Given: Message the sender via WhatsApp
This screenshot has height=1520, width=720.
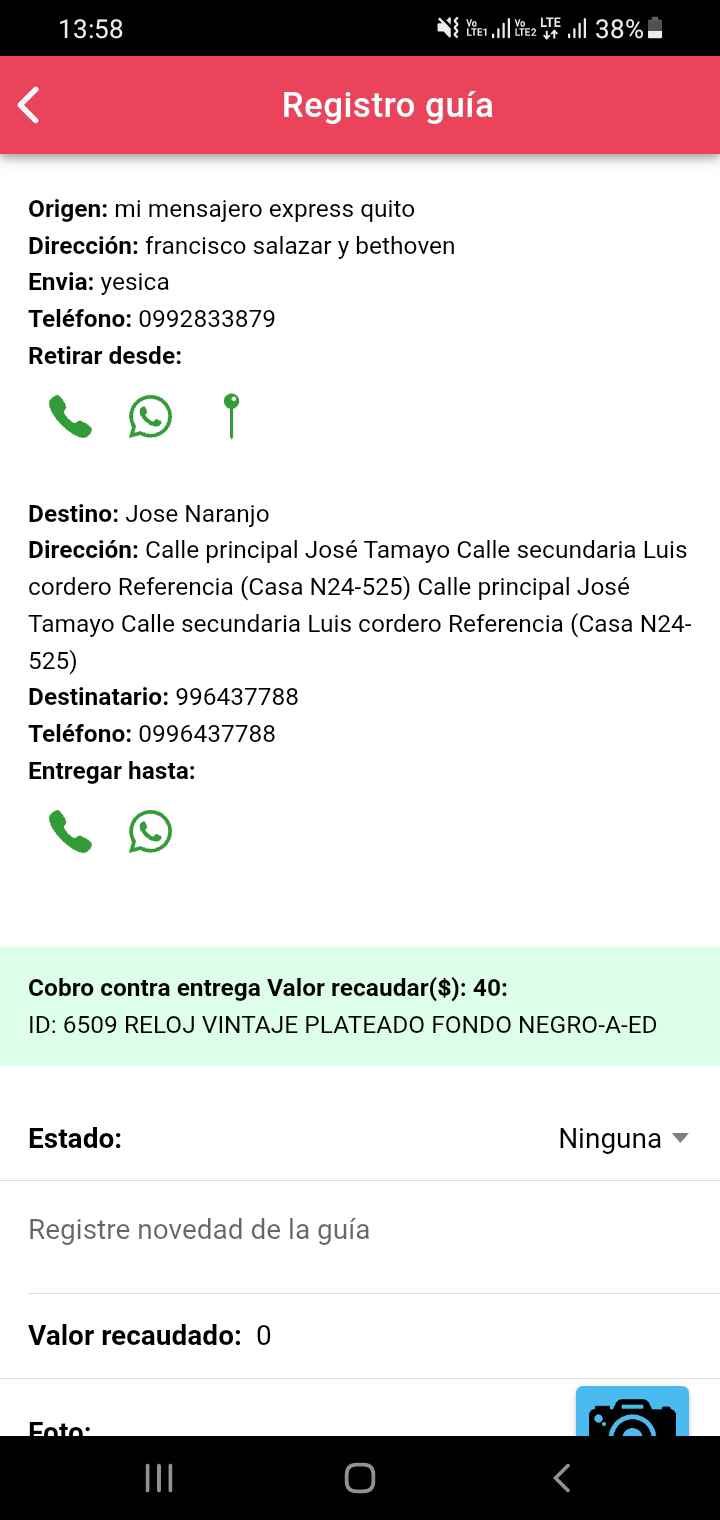Looking at the screenshot, I should [x=150, y=416].
